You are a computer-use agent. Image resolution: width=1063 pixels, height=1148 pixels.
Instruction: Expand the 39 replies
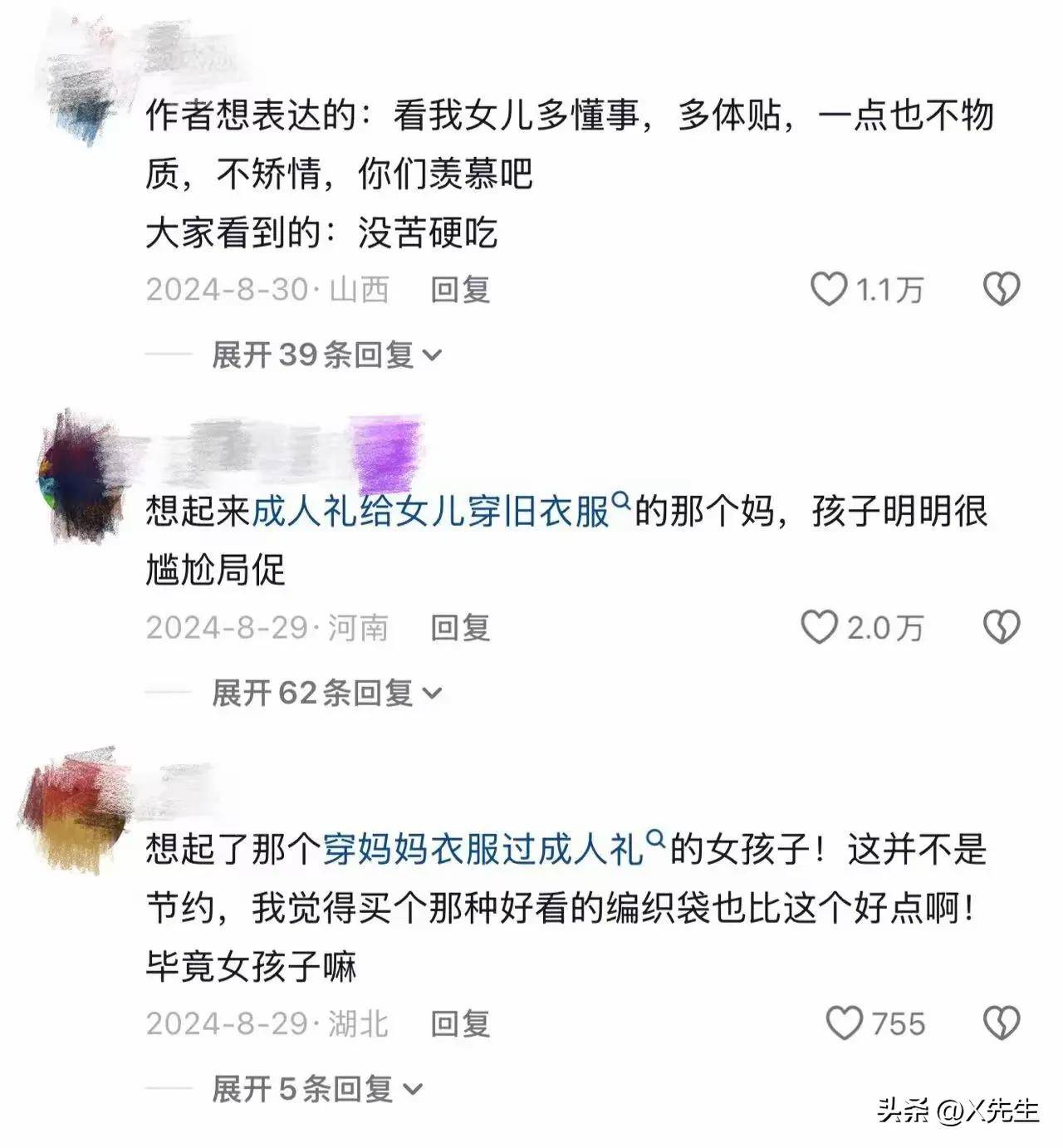click(326, 356)
